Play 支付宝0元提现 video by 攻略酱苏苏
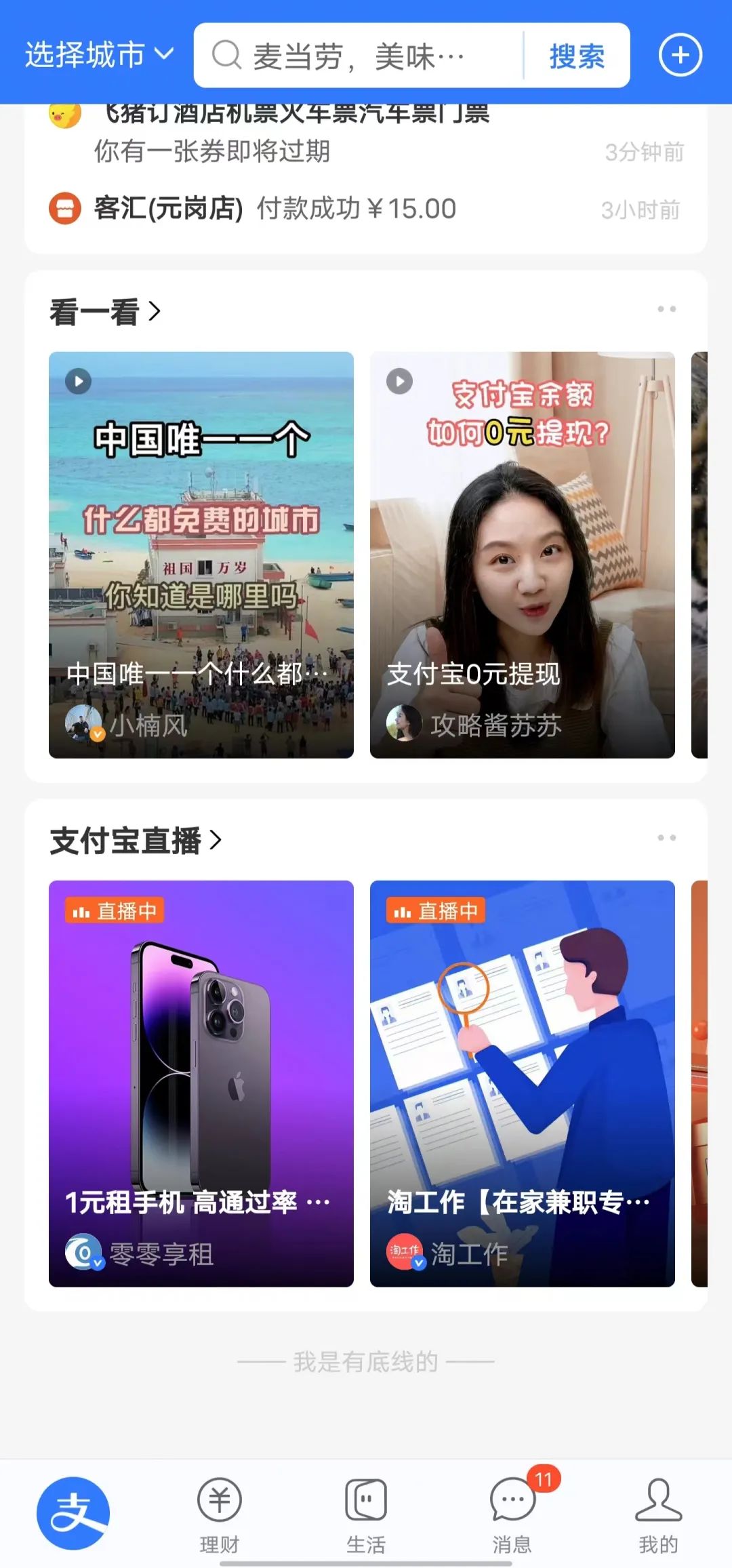The width and height of the screenshot is (732, 1568). tap(522, 555)
